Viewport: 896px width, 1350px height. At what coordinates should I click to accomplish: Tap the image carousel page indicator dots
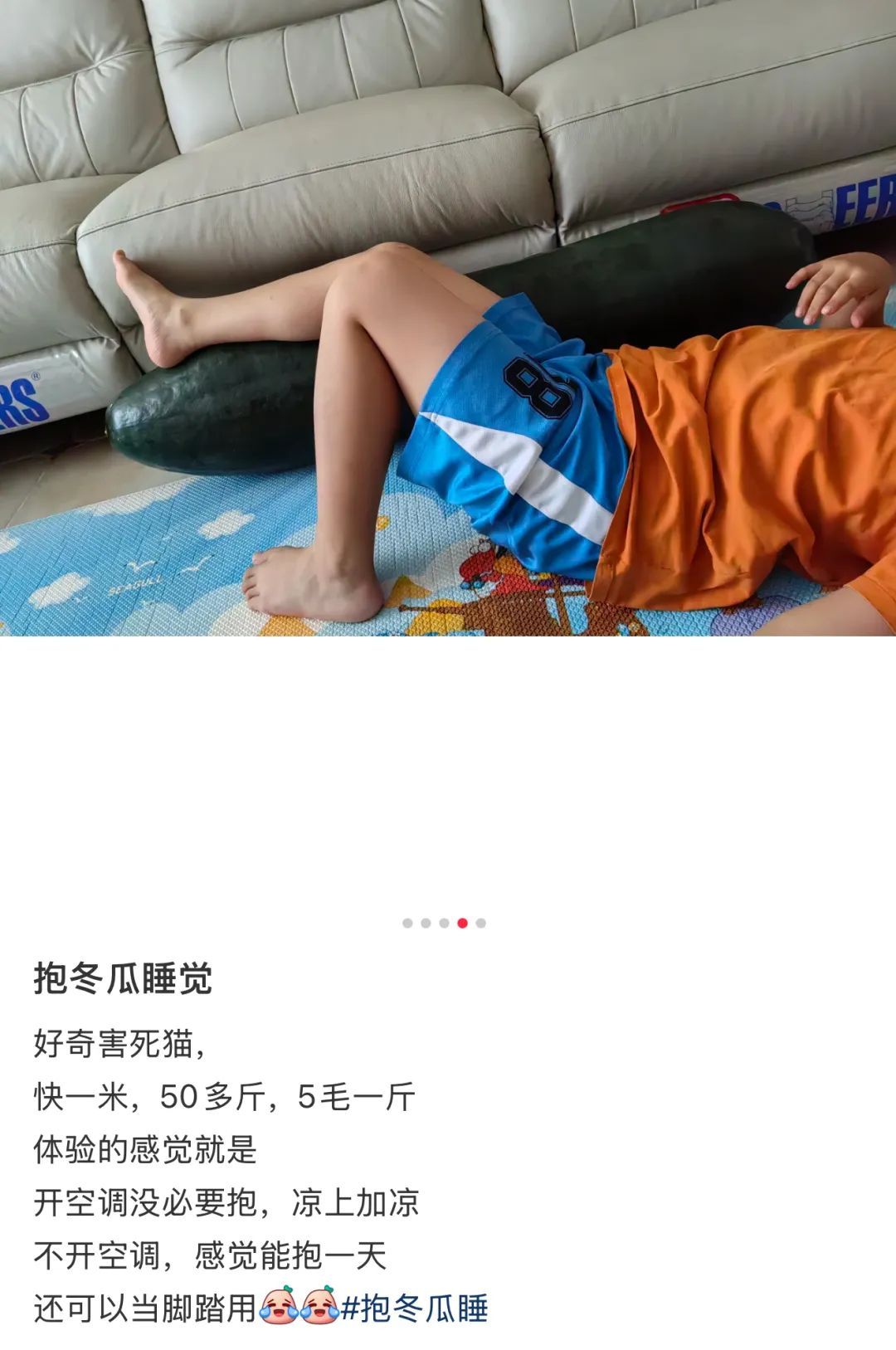coord(444,923)
